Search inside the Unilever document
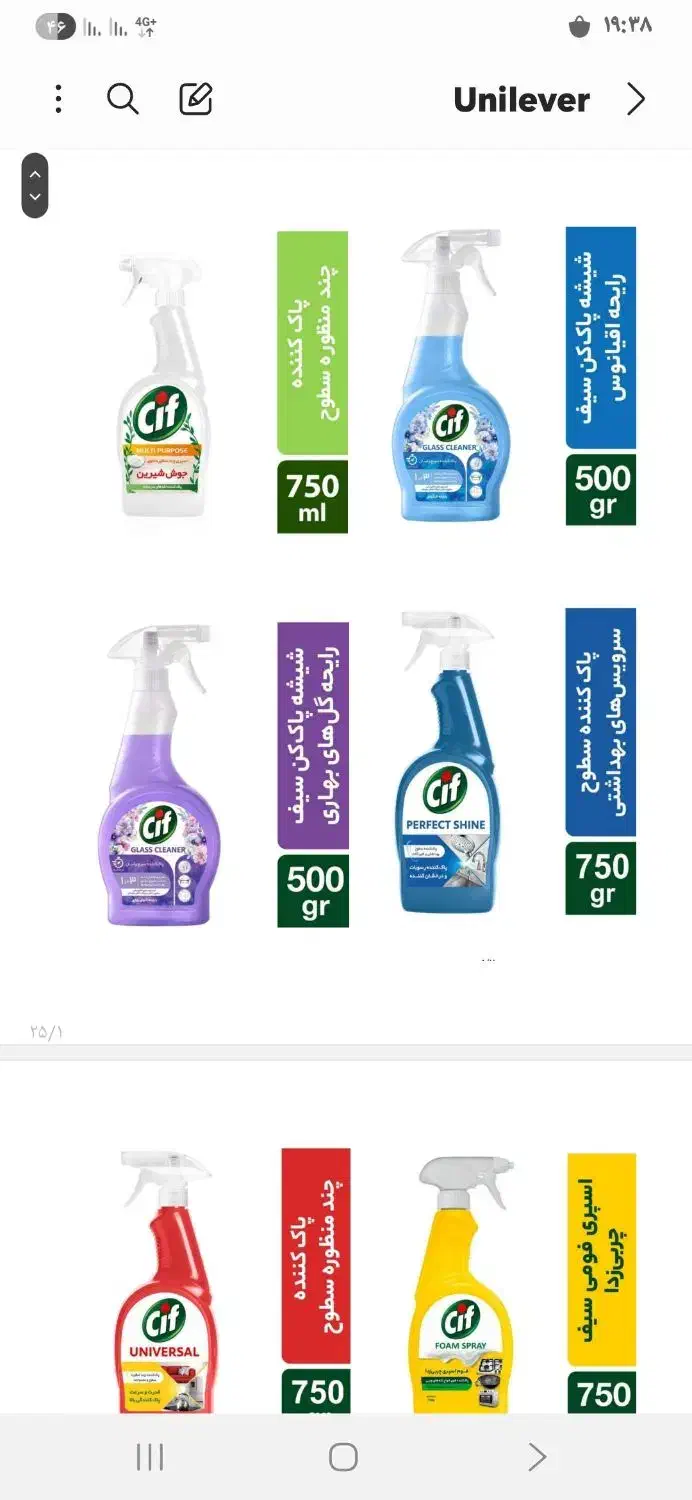 point(123,99)
